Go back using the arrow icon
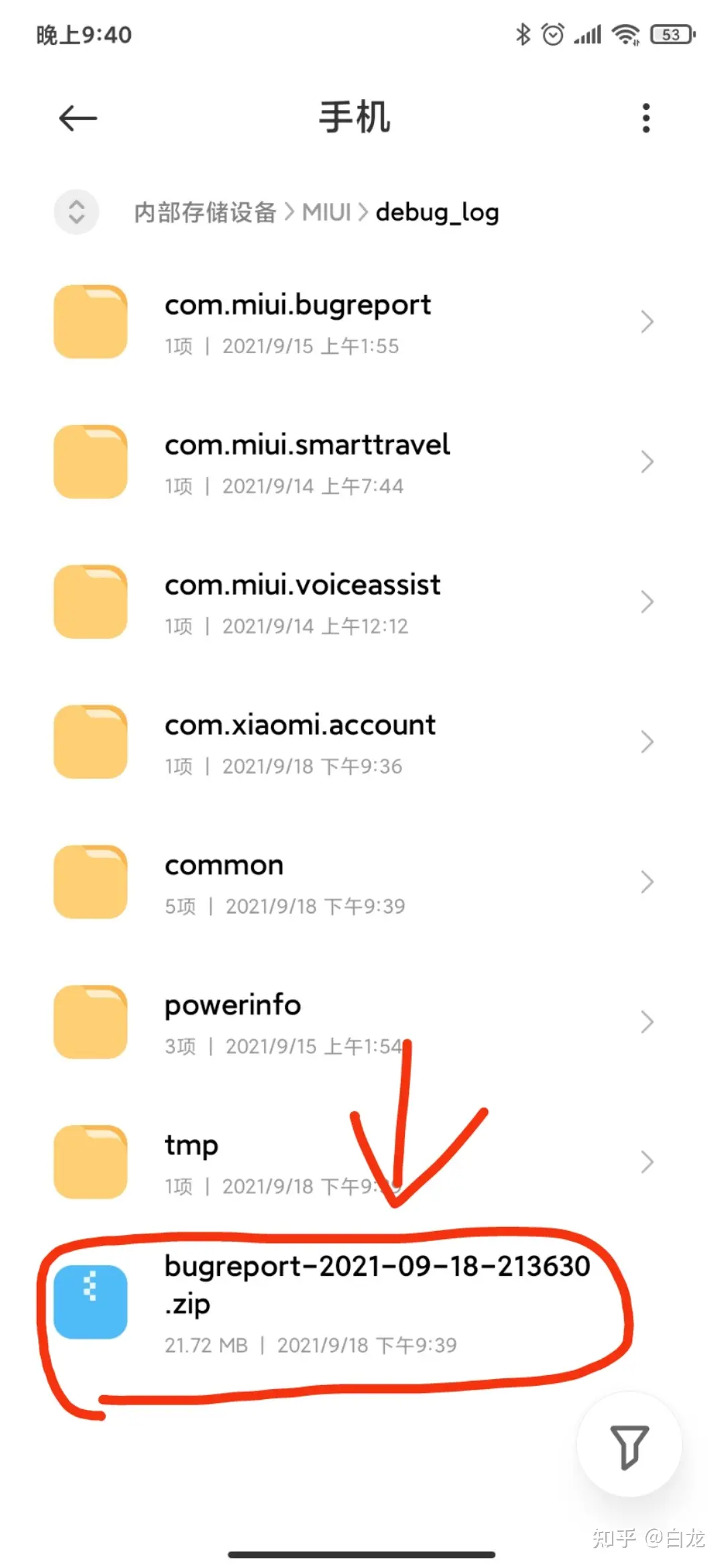Screen dimensions: 724x1568 click(78, 119)
